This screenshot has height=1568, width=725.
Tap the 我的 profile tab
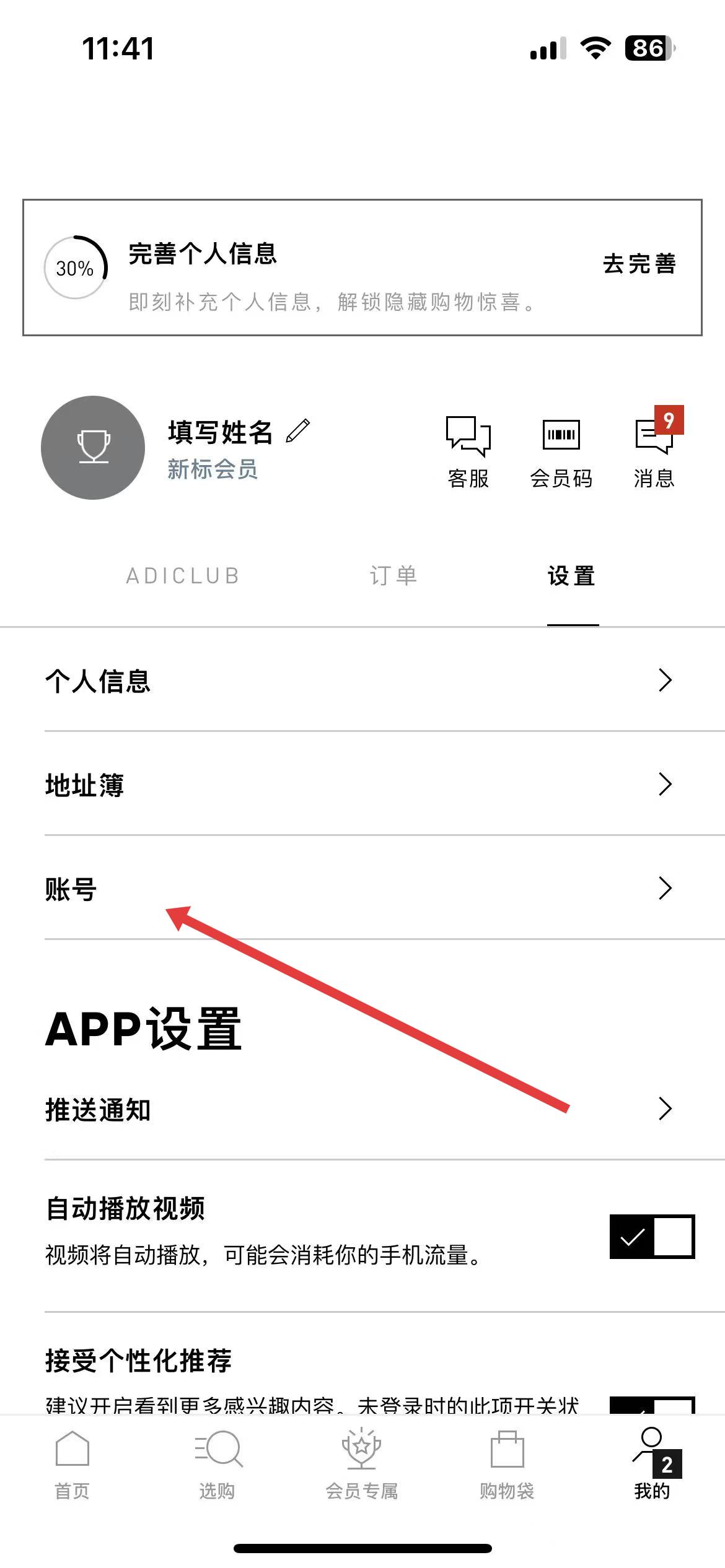point(652,1464)
